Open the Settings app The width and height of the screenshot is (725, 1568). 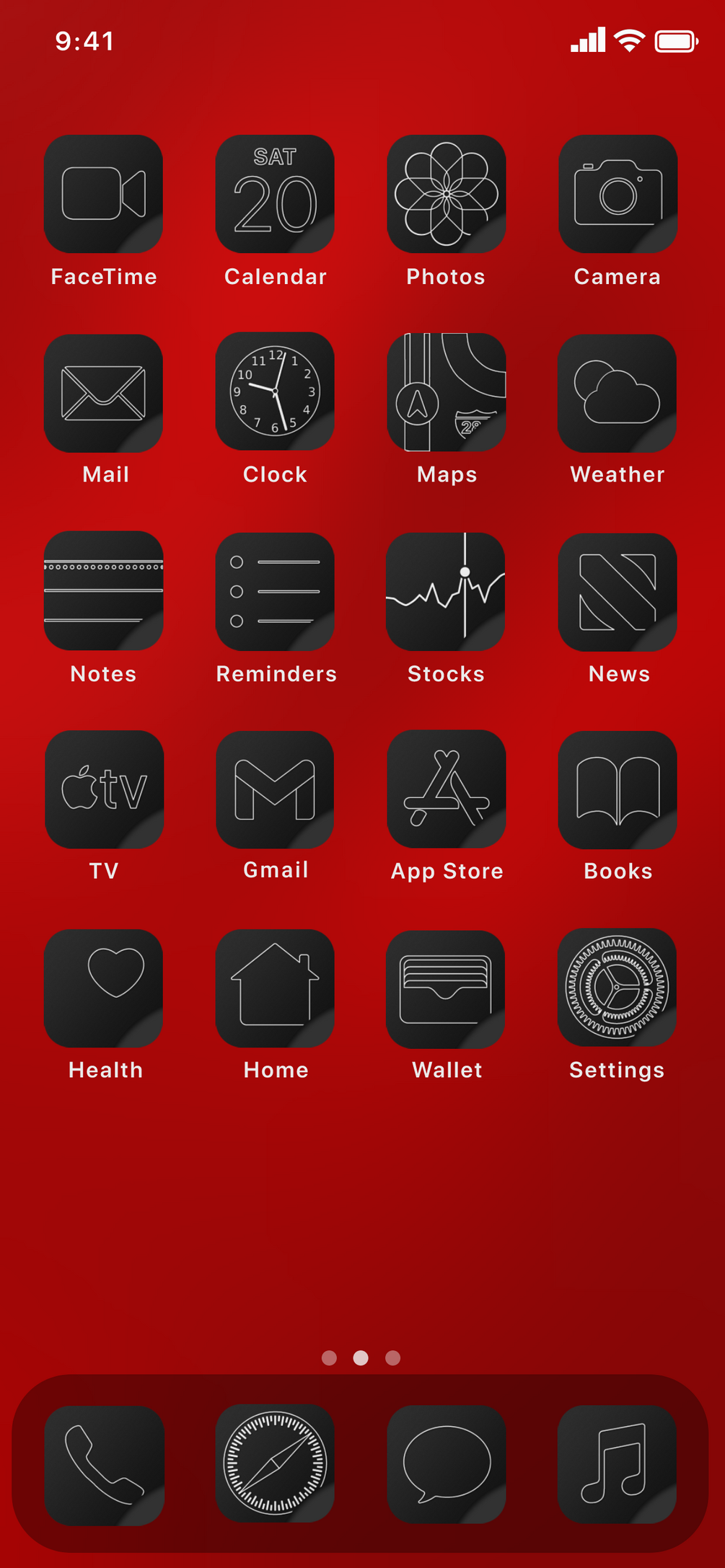pyautogui.click(x=617, y=987)
